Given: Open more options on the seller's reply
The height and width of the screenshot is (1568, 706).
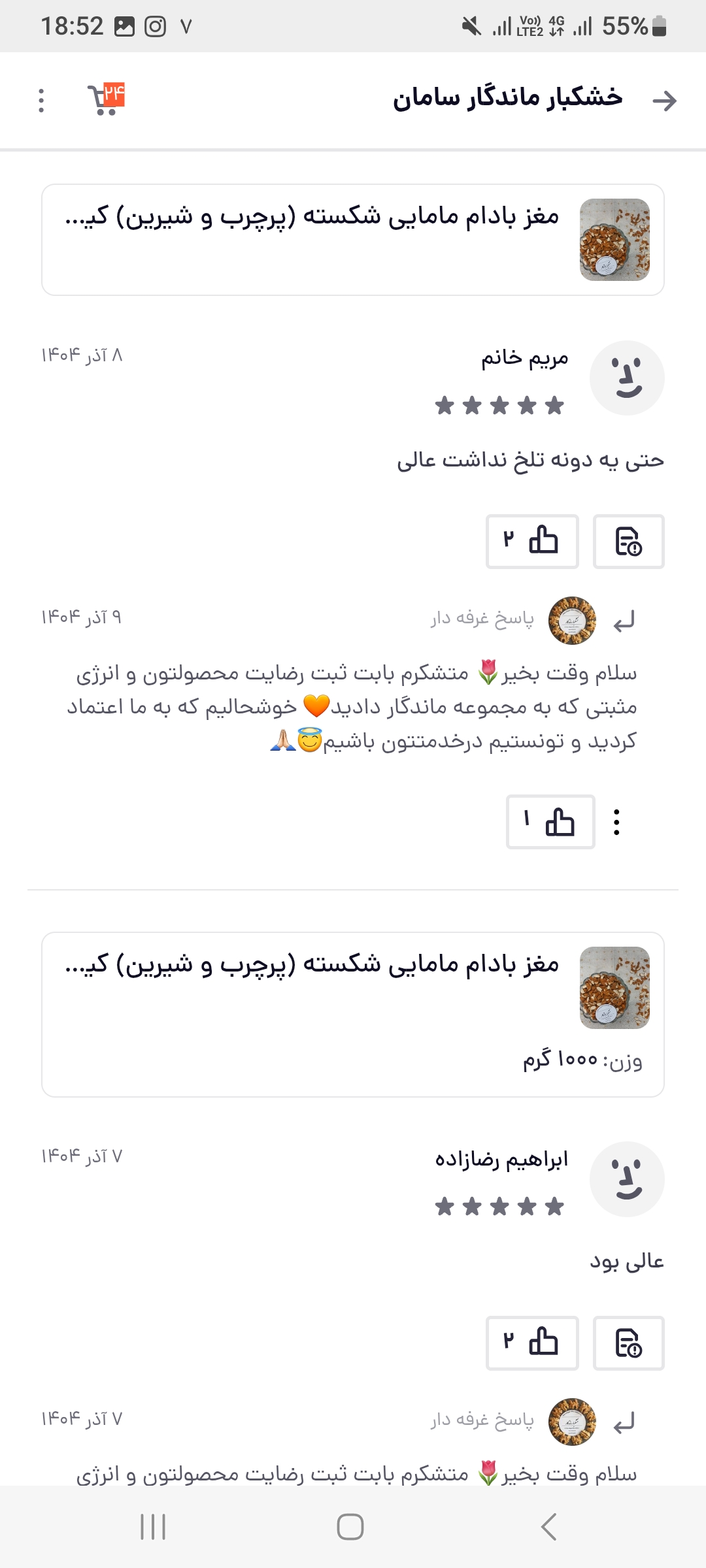Looking at the screenshot, I should pyautogui.click(x=616, y=822).
